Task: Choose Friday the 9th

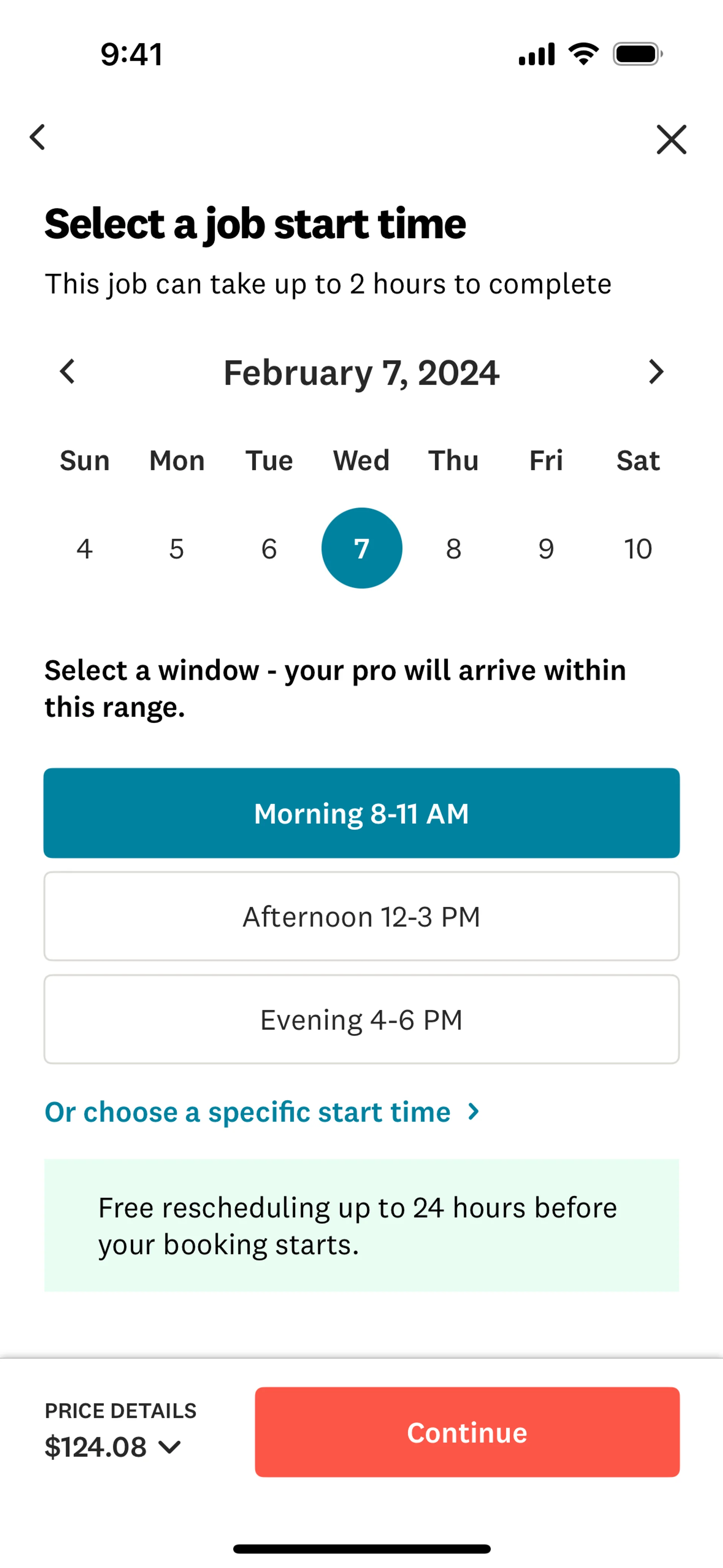Action: click(546, 549)
